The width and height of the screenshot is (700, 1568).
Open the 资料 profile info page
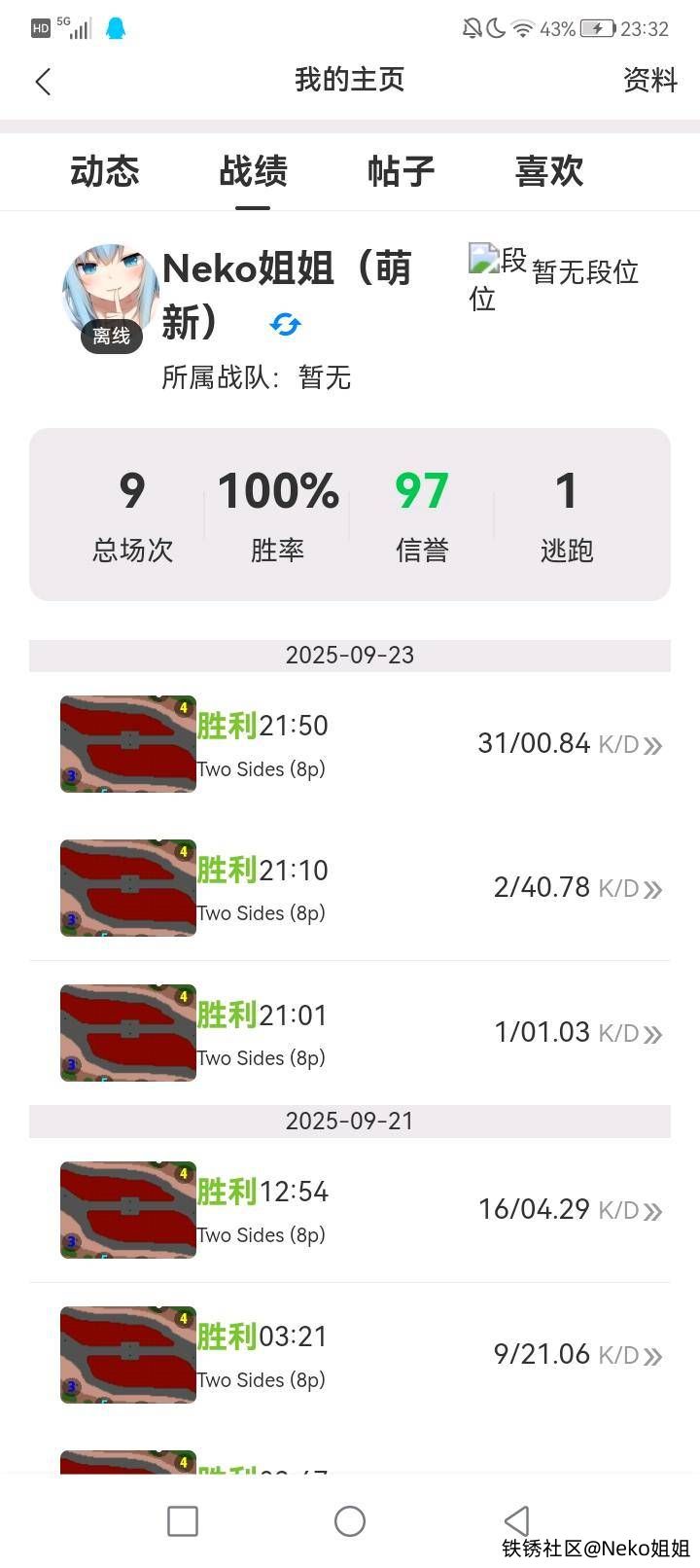point(649,80)
